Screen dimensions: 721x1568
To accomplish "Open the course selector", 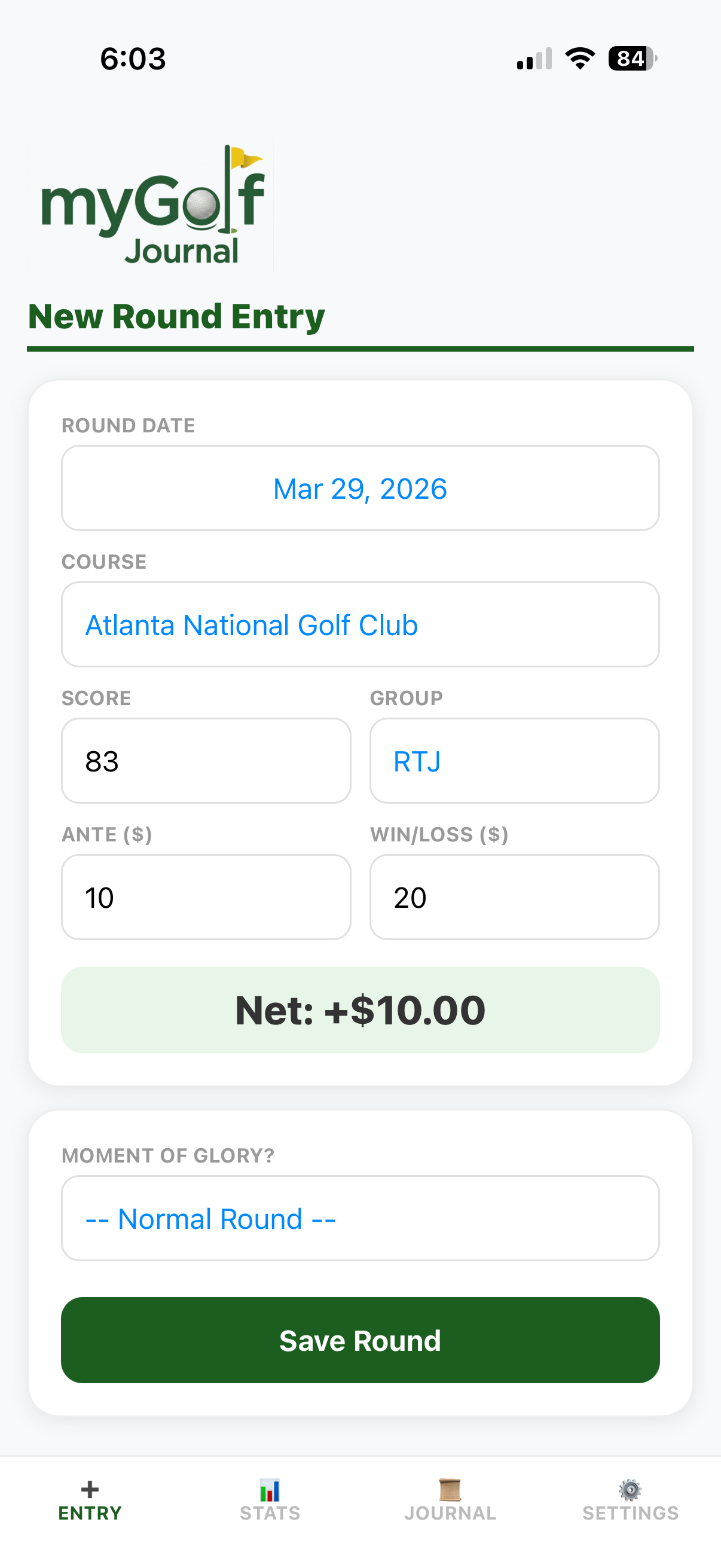I will point(360,624).
